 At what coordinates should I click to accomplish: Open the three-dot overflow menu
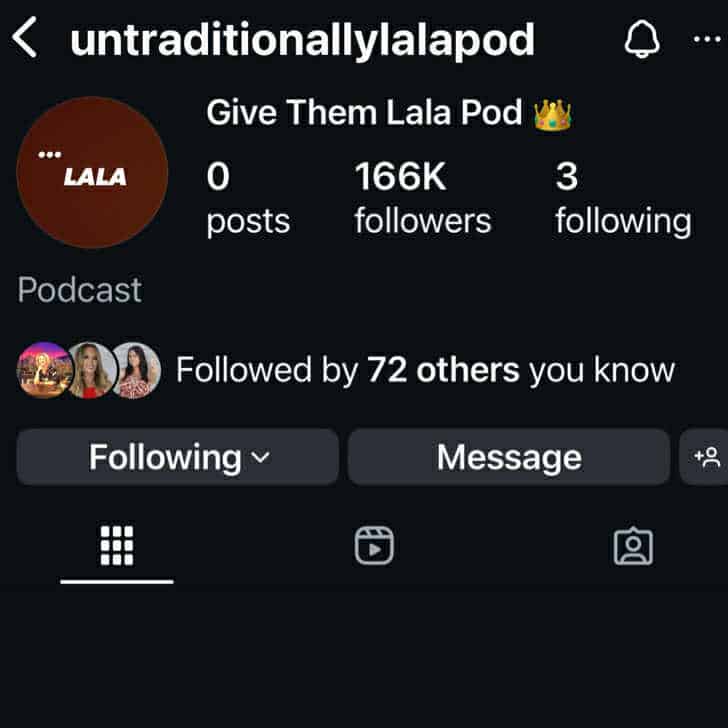pyautogui.click(x=706, y=40)
